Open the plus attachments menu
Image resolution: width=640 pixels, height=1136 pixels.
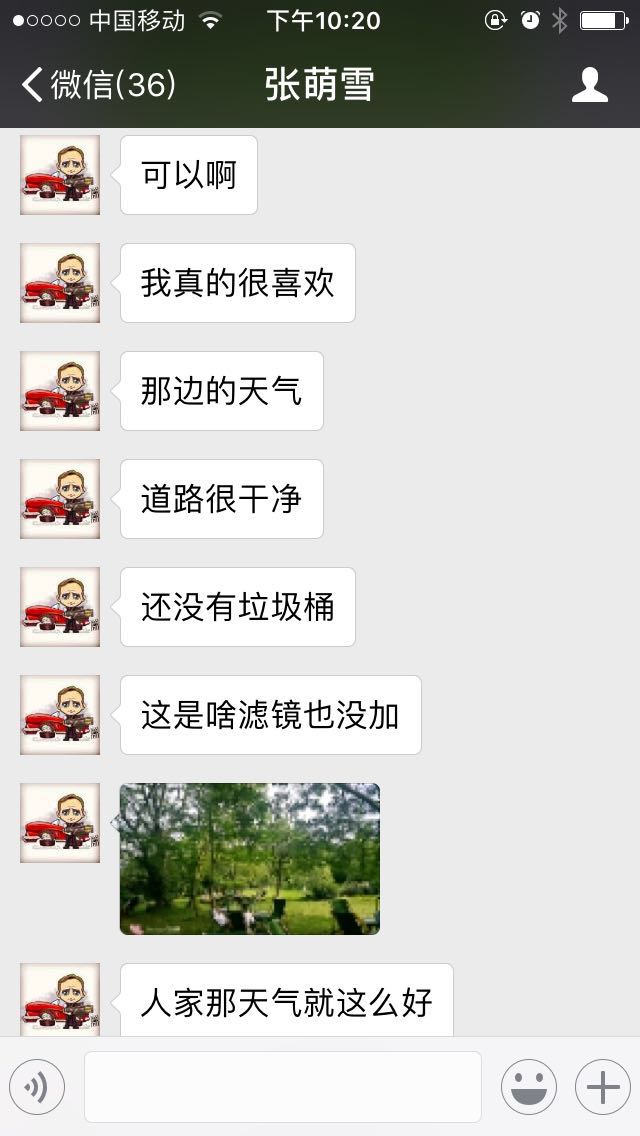pyautogui.click(x=602, y=1087)
